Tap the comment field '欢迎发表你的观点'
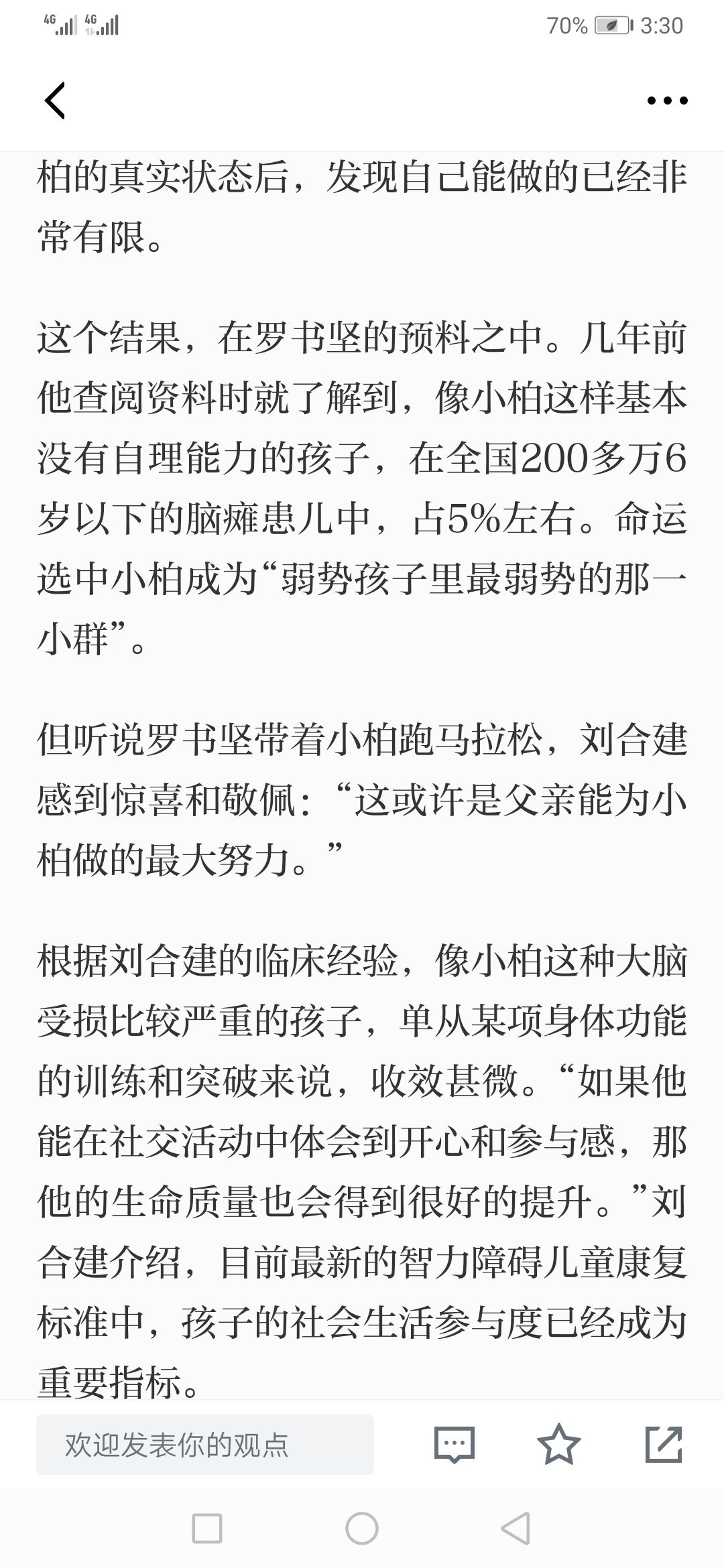Image resolution: width=724 pixels, height=1568 pixels. (x=205, y=1445)
